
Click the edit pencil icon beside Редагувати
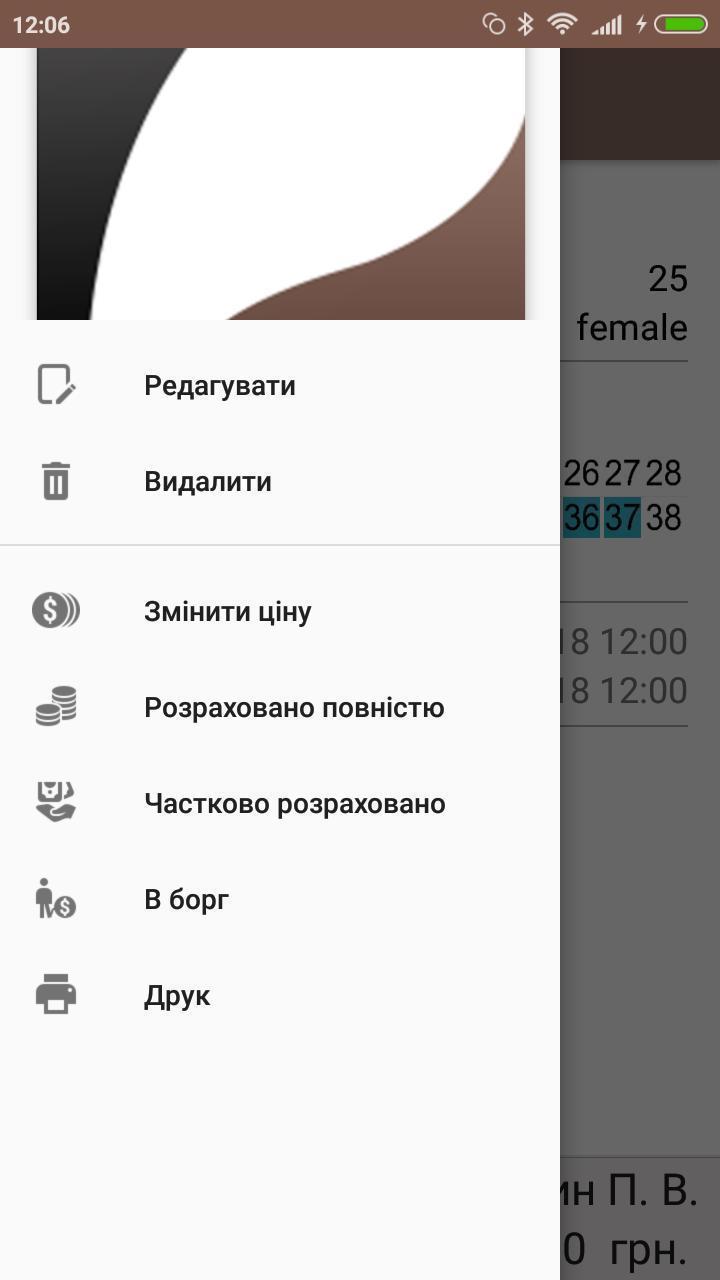pos(54,384)
